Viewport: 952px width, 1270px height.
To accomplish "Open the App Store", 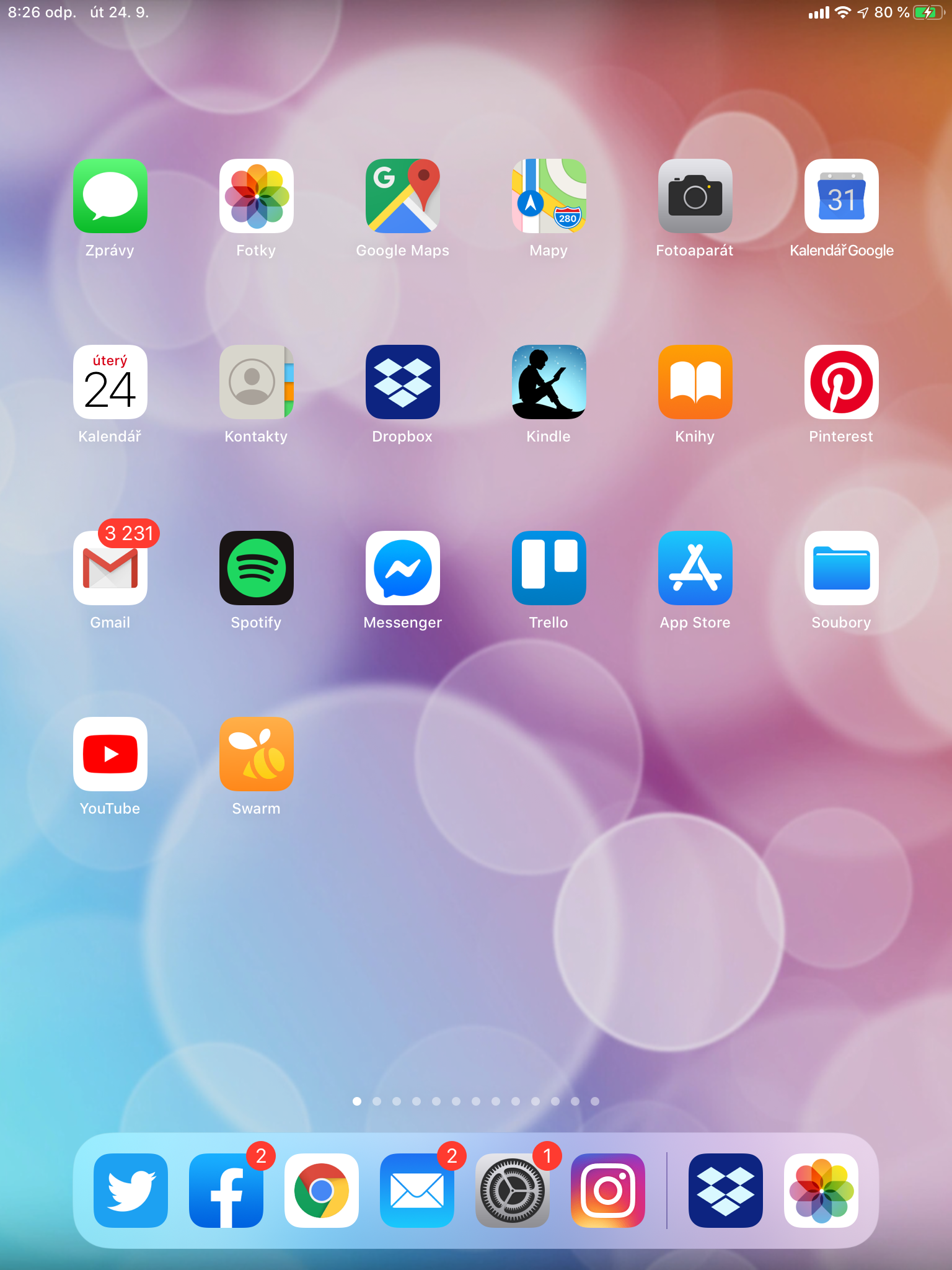I will pyautogui.click(x=695, y=568).
